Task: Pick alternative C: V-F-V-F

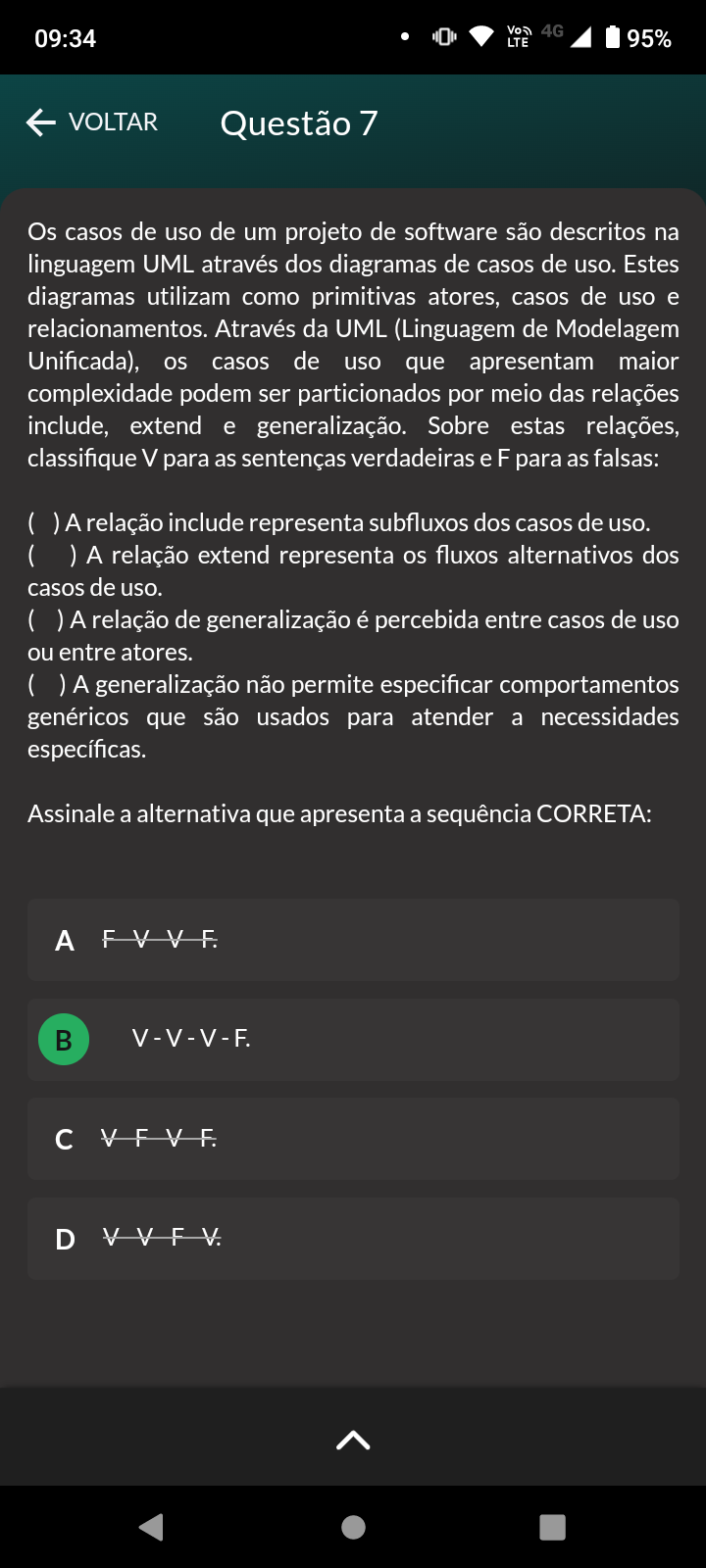Action: [353, 1139]
